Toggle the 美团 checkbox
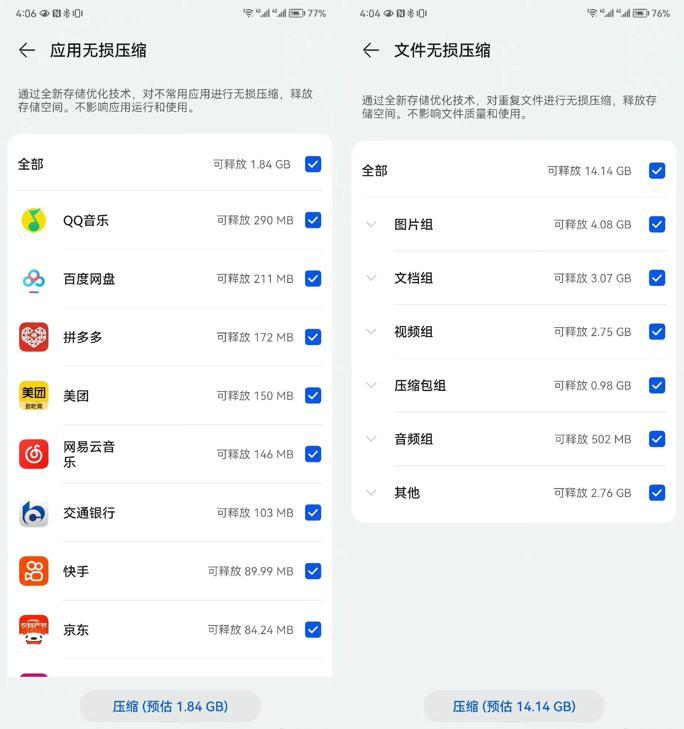 [x=313, y=396]
